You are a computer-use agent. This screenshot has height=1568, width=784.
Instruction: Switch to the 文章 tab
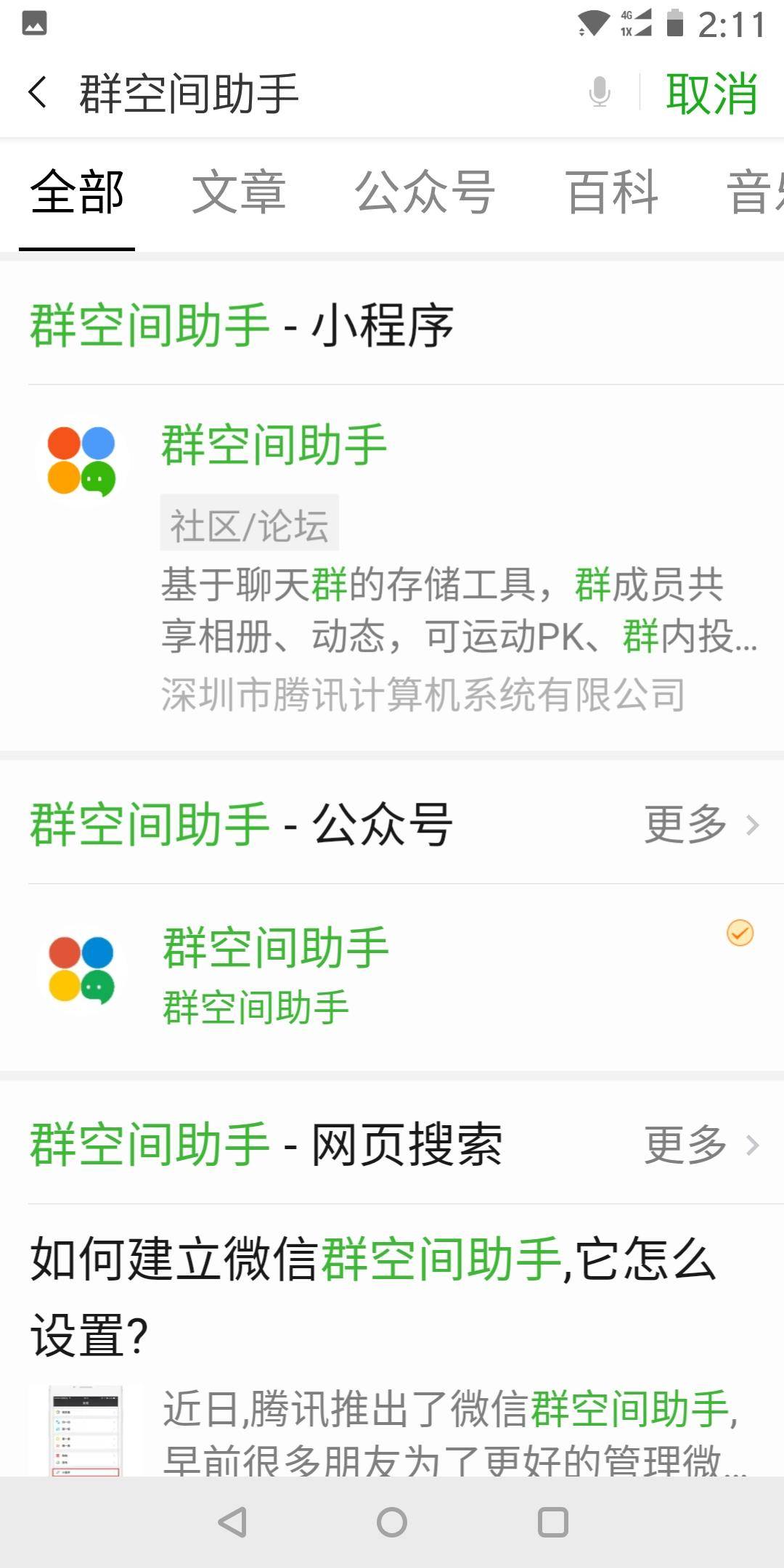(239, 193)
